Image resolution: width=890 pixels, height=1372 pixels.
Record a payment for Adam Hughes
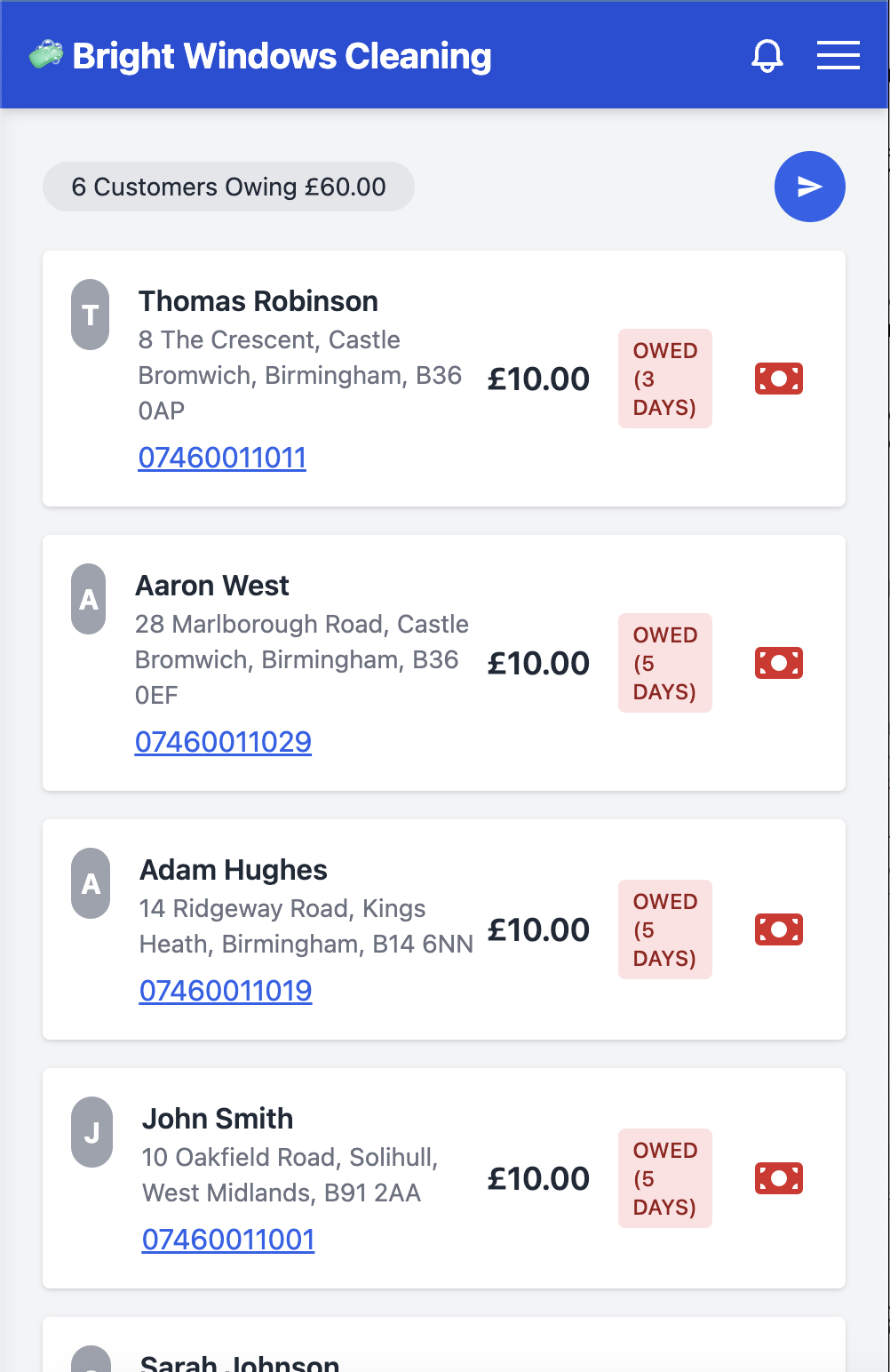778,929
